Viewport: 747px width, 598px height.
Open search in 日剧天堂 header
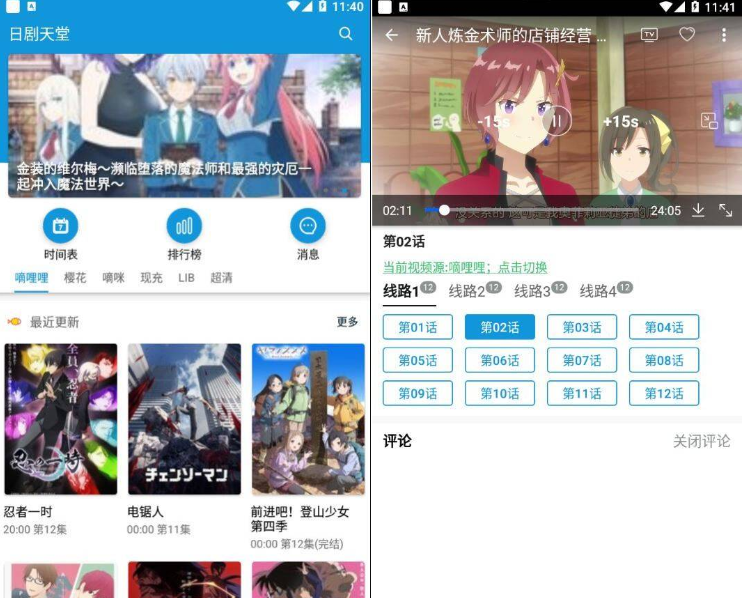click(346, 34)
